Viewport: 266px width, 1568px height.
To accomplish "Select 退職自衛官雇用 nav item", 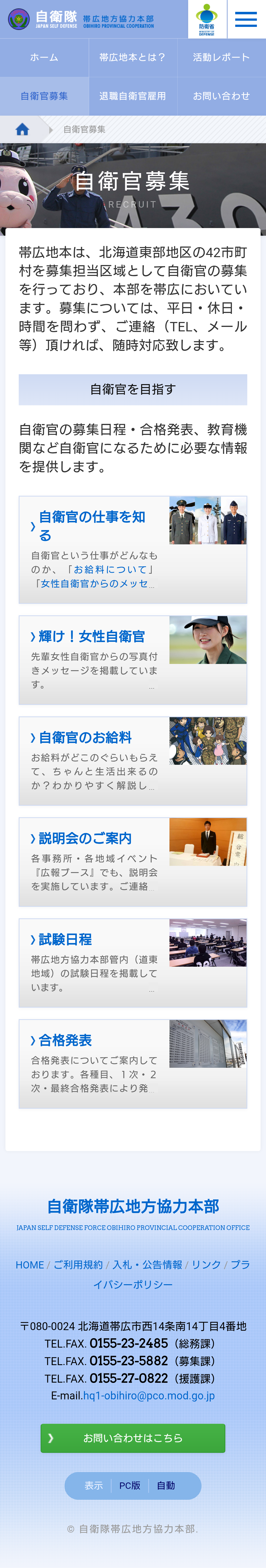I will coord(133,96).
